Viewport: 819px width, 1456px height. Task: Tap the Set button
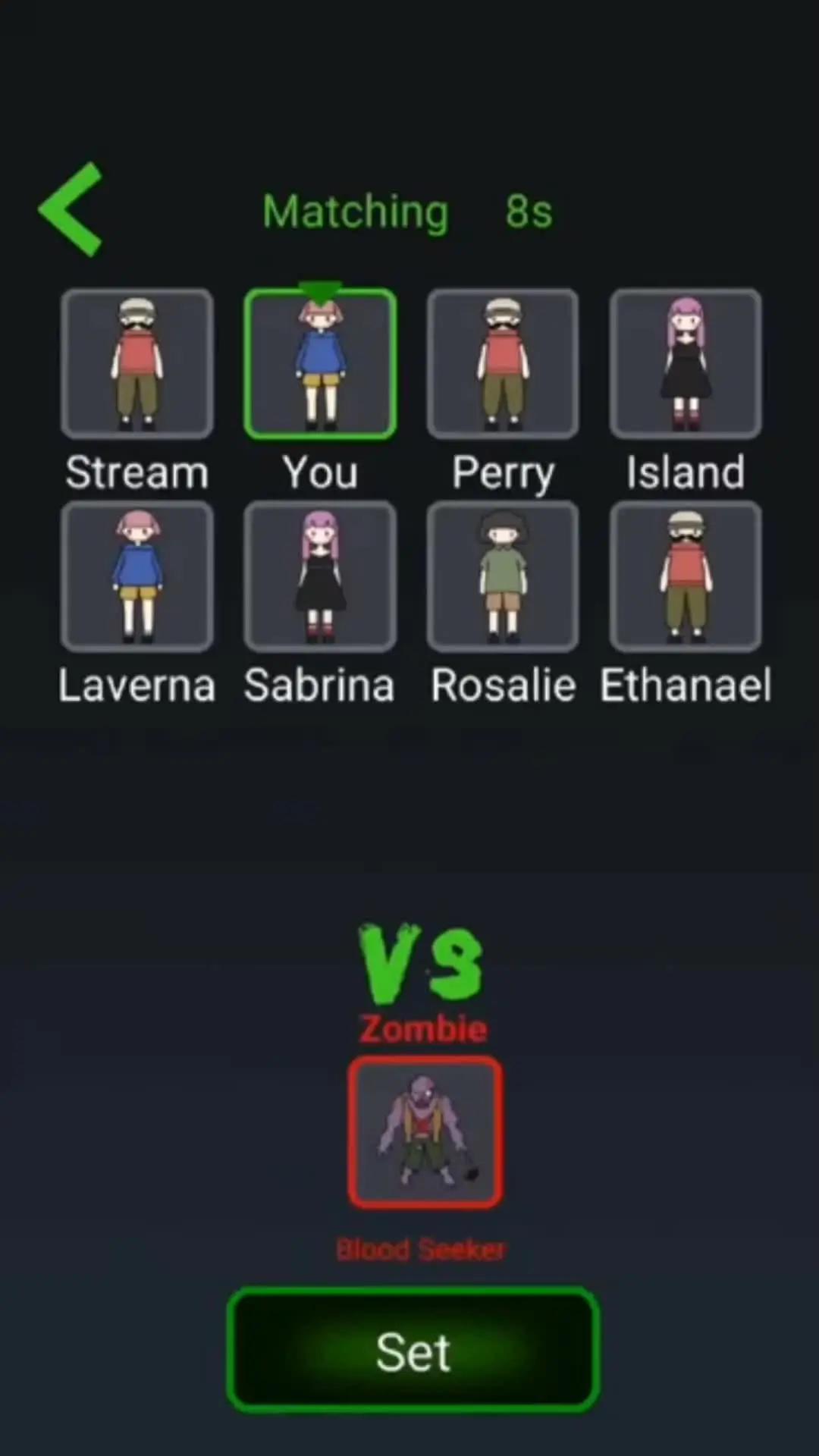pos(413,1350)
